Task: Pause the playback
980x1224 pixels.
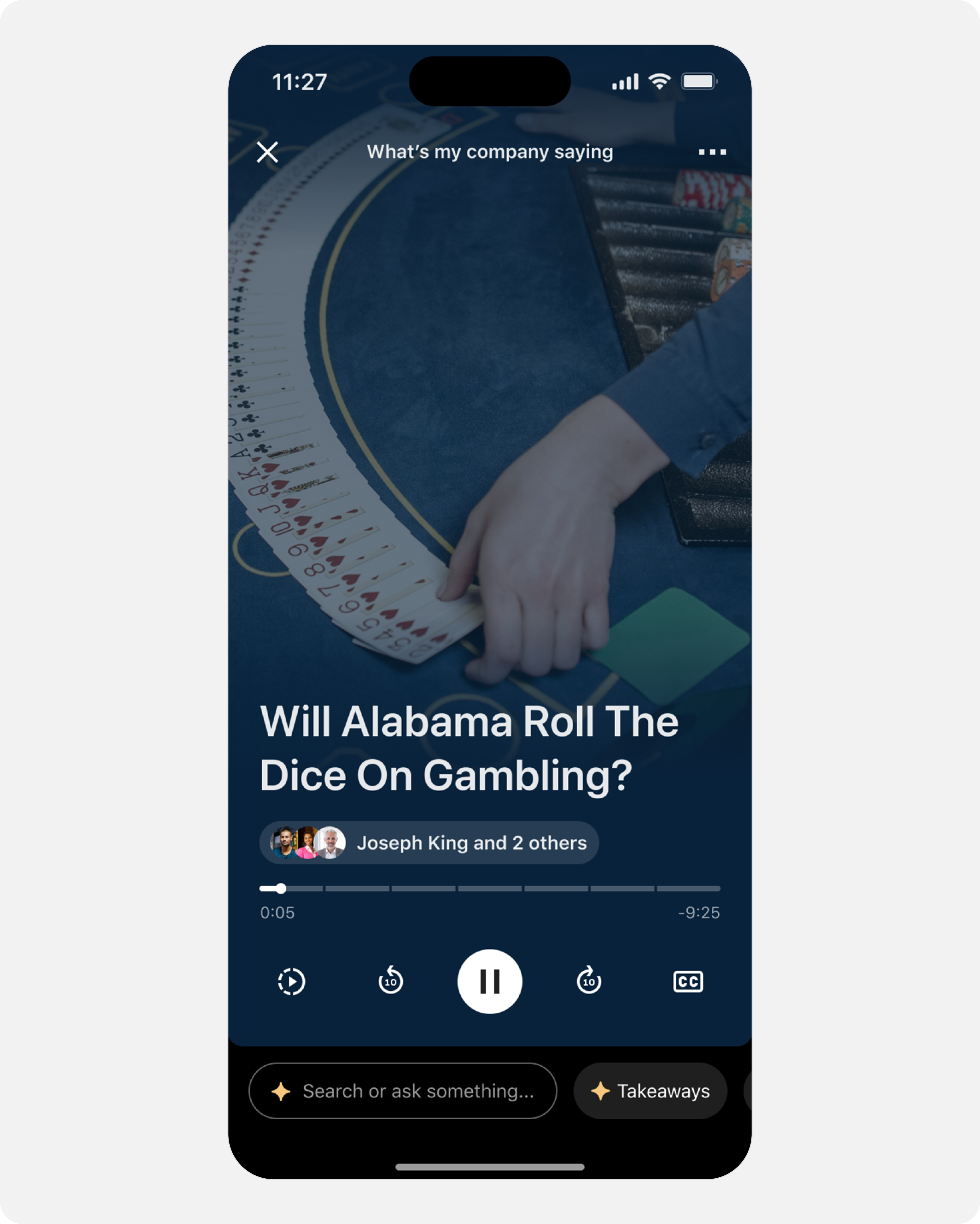Action: (489, 982)
